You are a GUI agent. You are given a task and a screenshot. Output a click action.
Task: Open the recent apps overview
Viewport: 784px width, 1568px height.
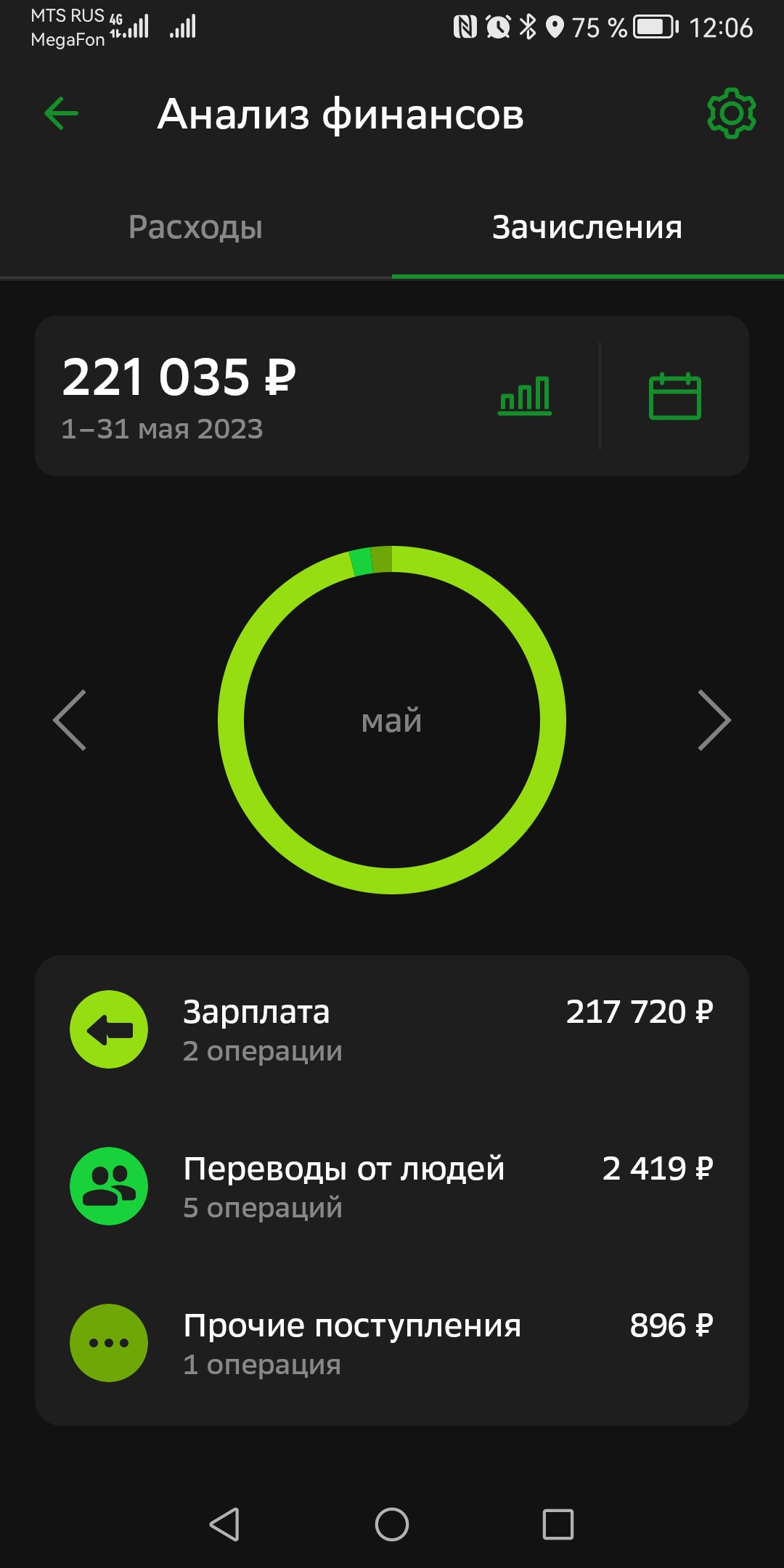pyautogui.click(x=558, y=1524)
